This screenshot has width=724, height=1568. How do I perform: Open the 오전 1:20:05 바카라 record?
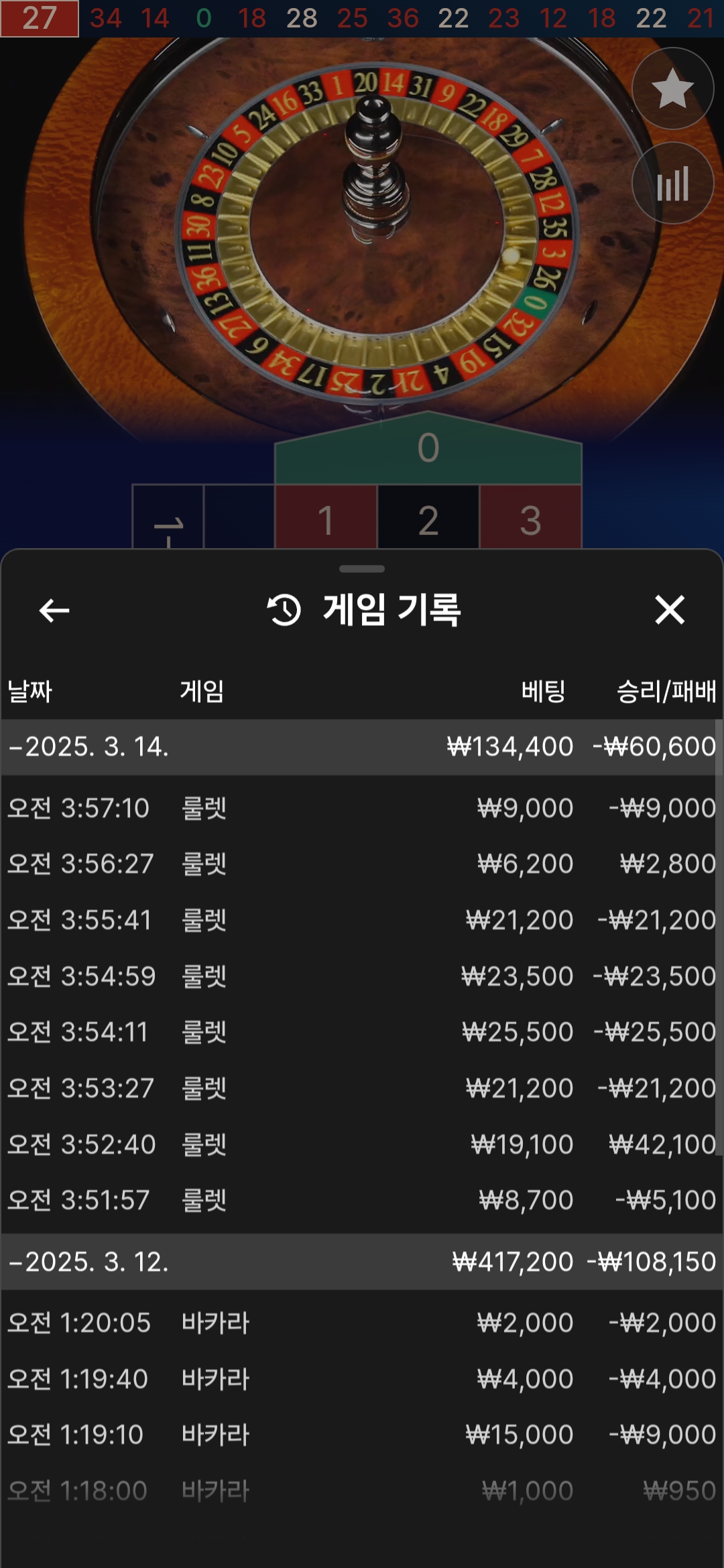(x=362, y=1323)
